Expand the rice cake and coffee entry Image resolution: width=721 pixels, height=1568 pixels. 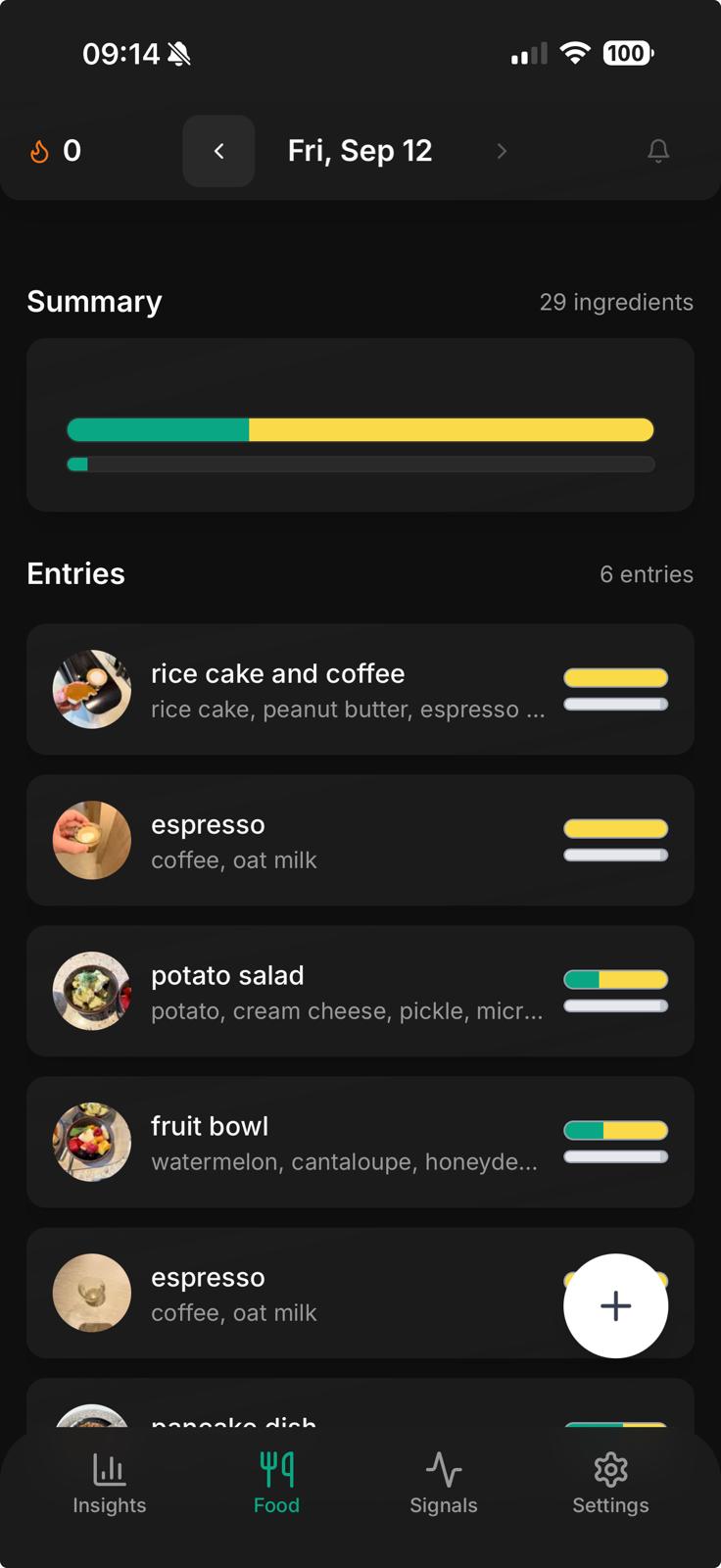(360, 689)
